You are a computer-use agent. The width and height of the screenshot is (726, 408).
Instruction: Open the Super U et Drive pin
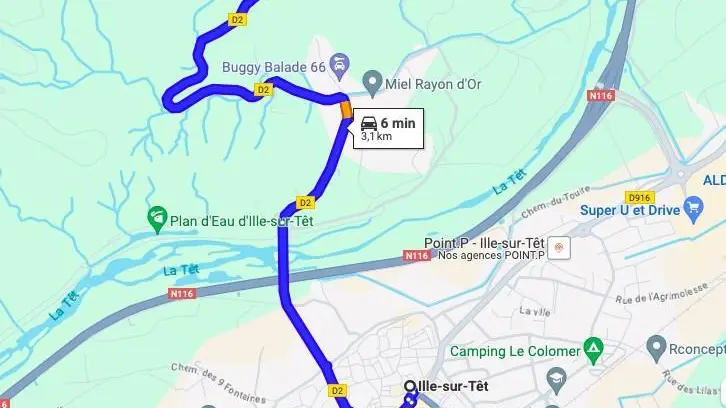(693, 208)
